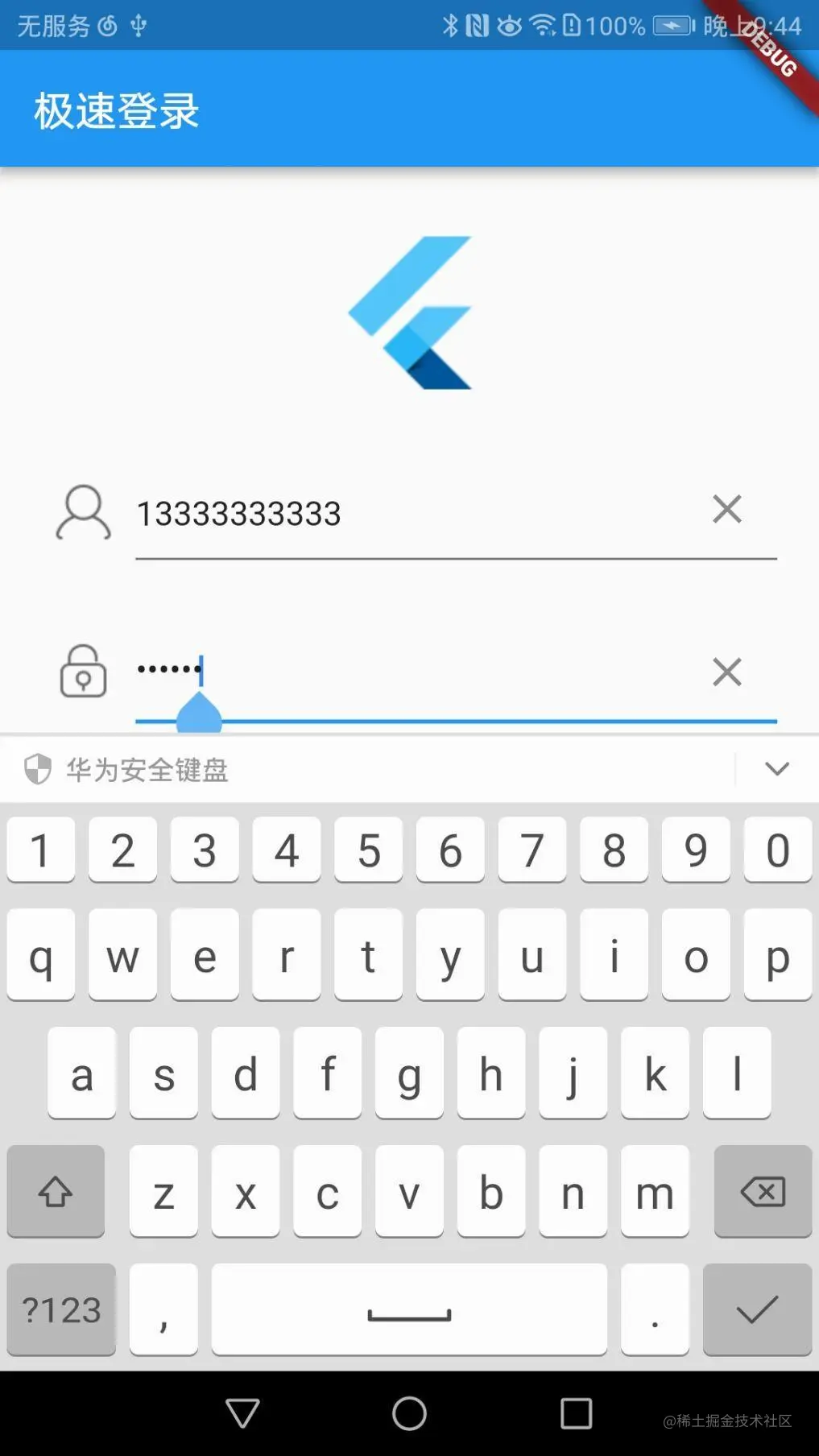Clear the password field
The width and height of the screenshot is (819, 1456).
tap(726, 672)
